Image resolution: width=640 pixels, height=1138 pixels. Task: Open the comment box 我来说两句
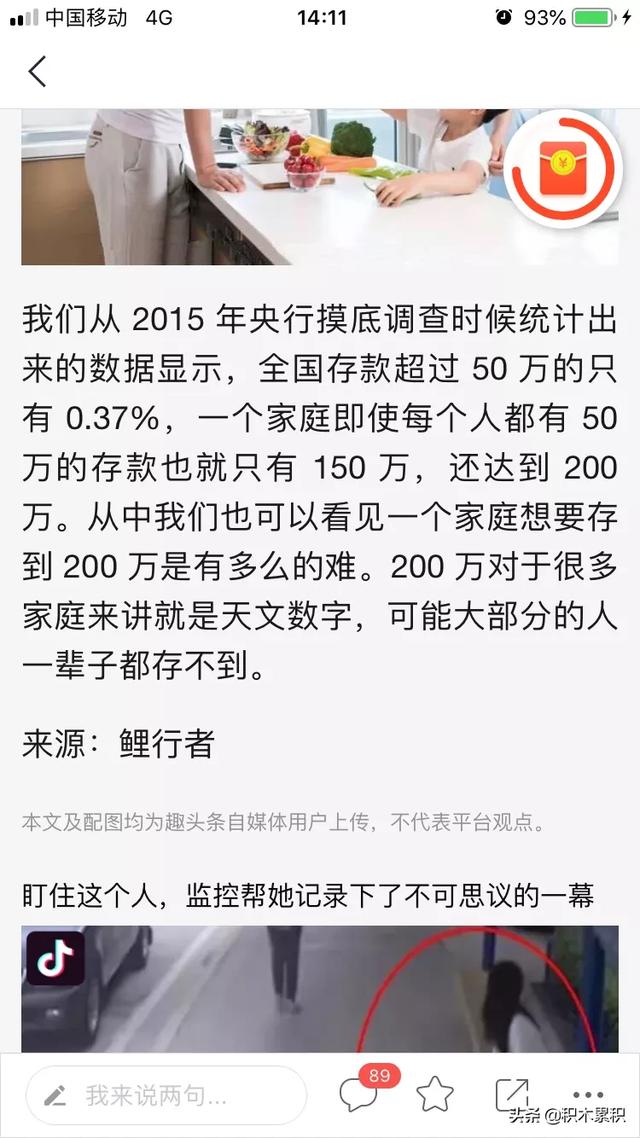(165, 1095)
